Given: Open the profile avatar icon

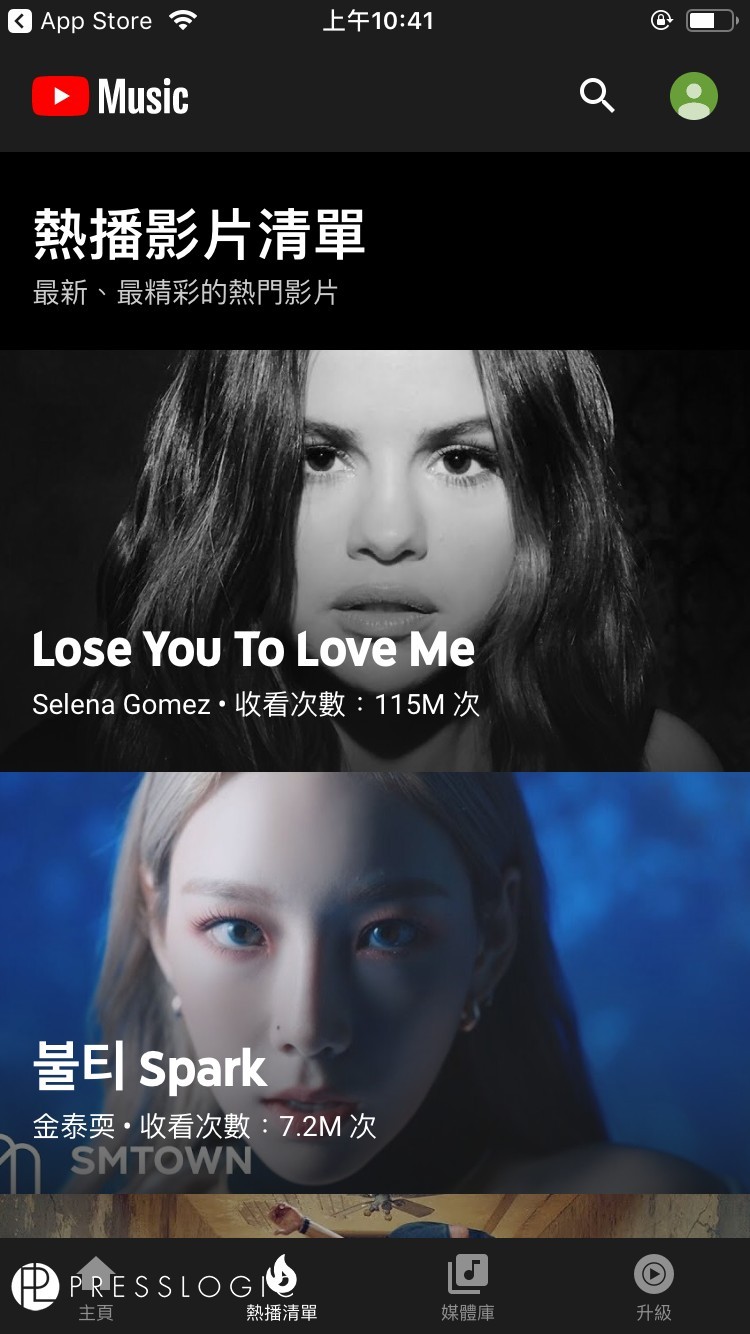Looking at the screenshot, I should click(x=694, y=95).
